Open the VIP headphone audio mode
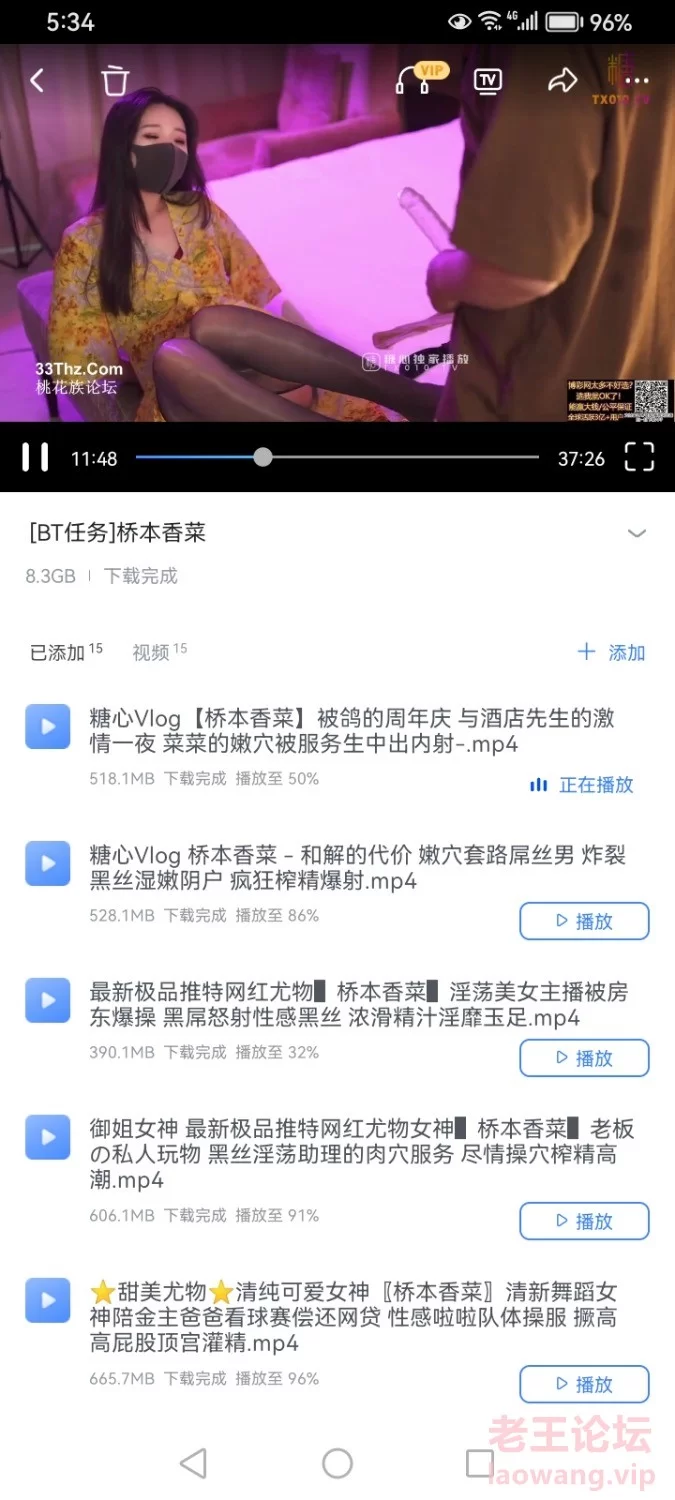The width and height of the screenshot is (675, 1500). (414, 81)
